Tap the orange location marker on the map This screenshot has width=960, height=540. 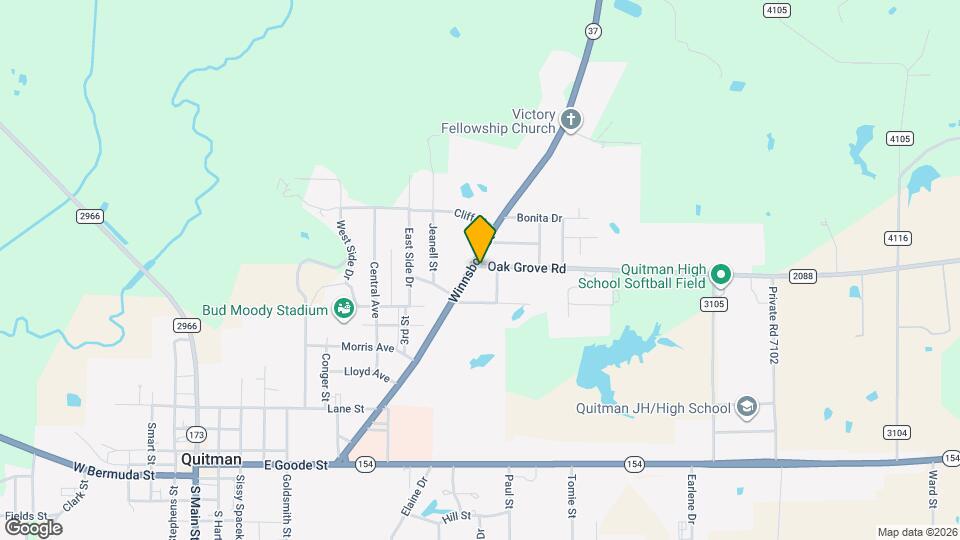(x=480, y=239)
